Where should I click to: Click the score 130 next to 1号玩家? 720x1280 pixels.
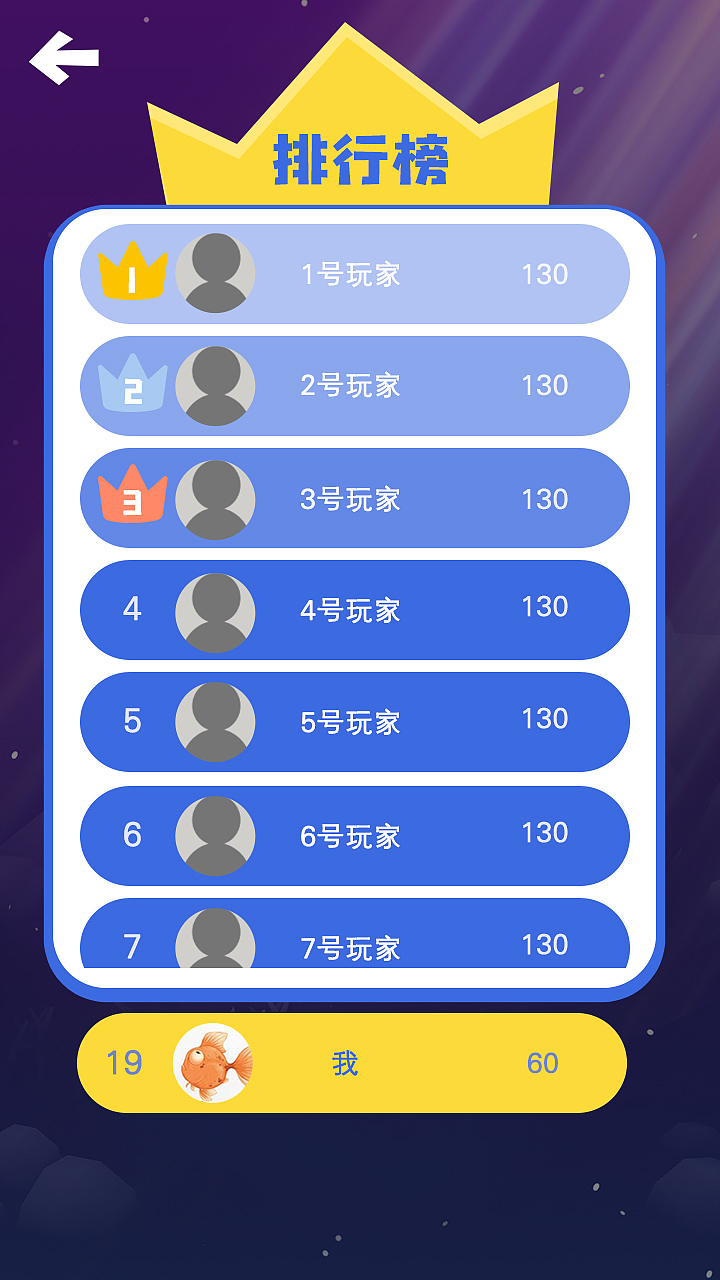pos(543,275)
